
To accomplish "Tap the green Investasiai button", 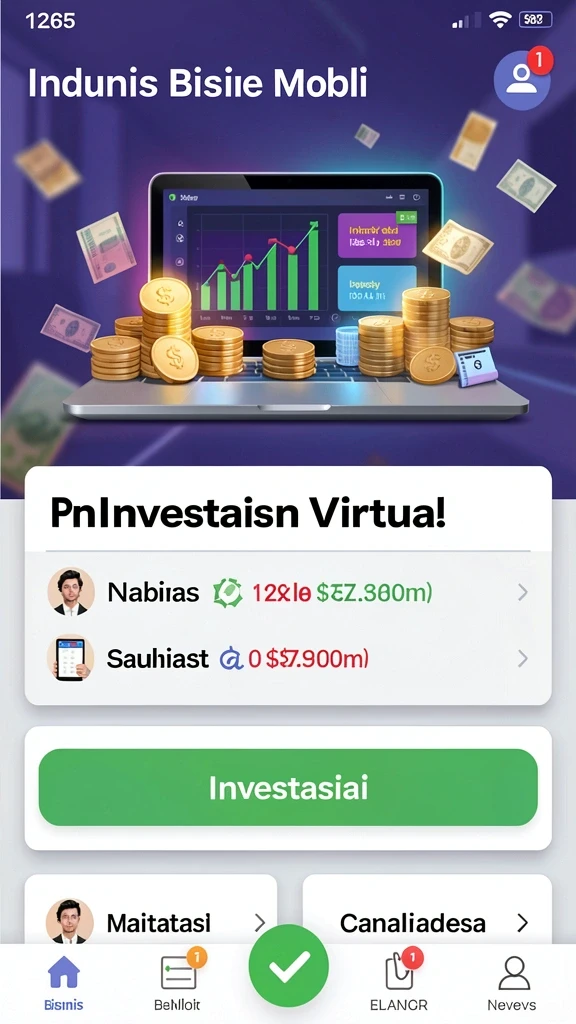I will point(288,788).
